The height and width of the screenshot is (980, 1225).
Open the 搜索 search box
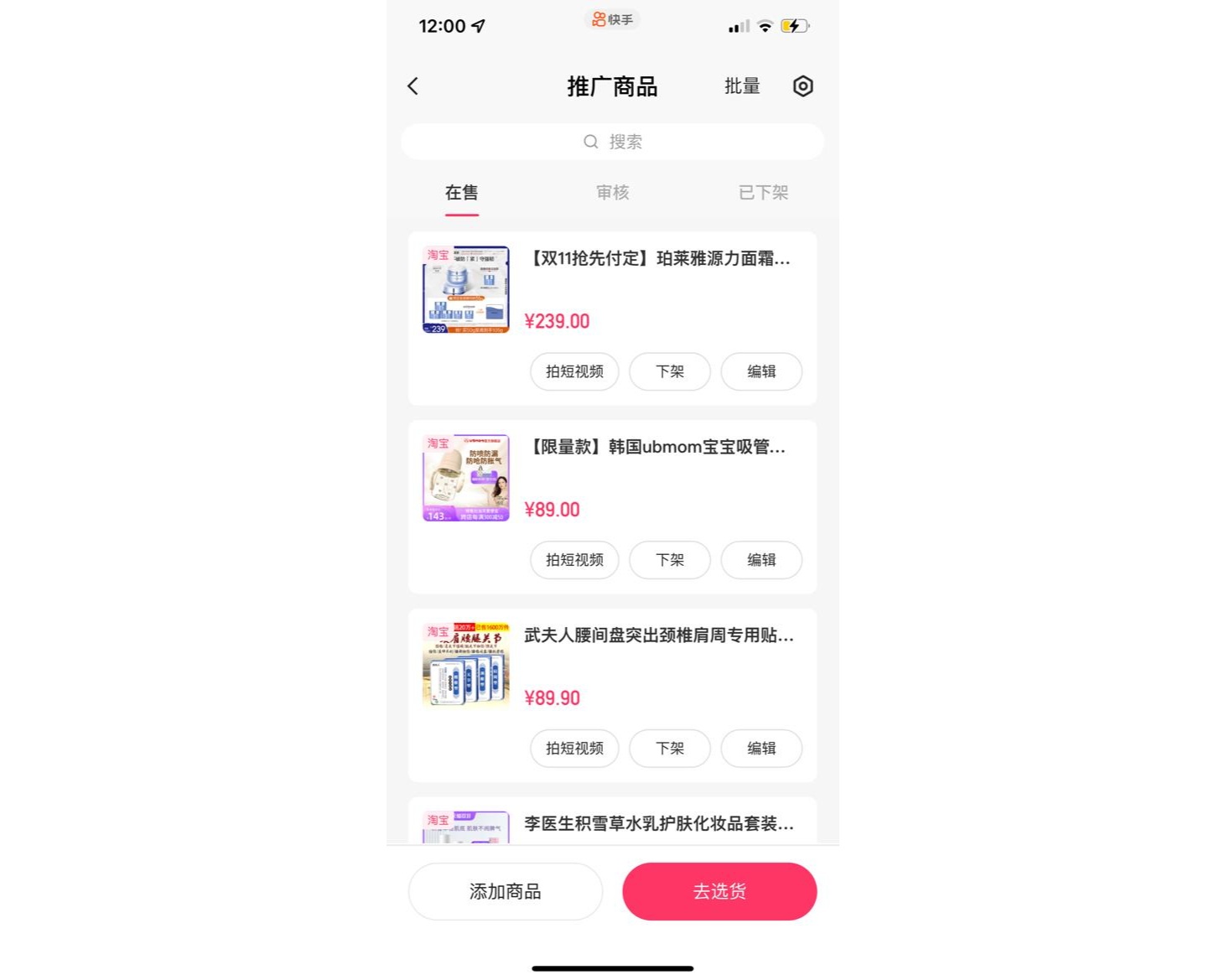[612, 142]
